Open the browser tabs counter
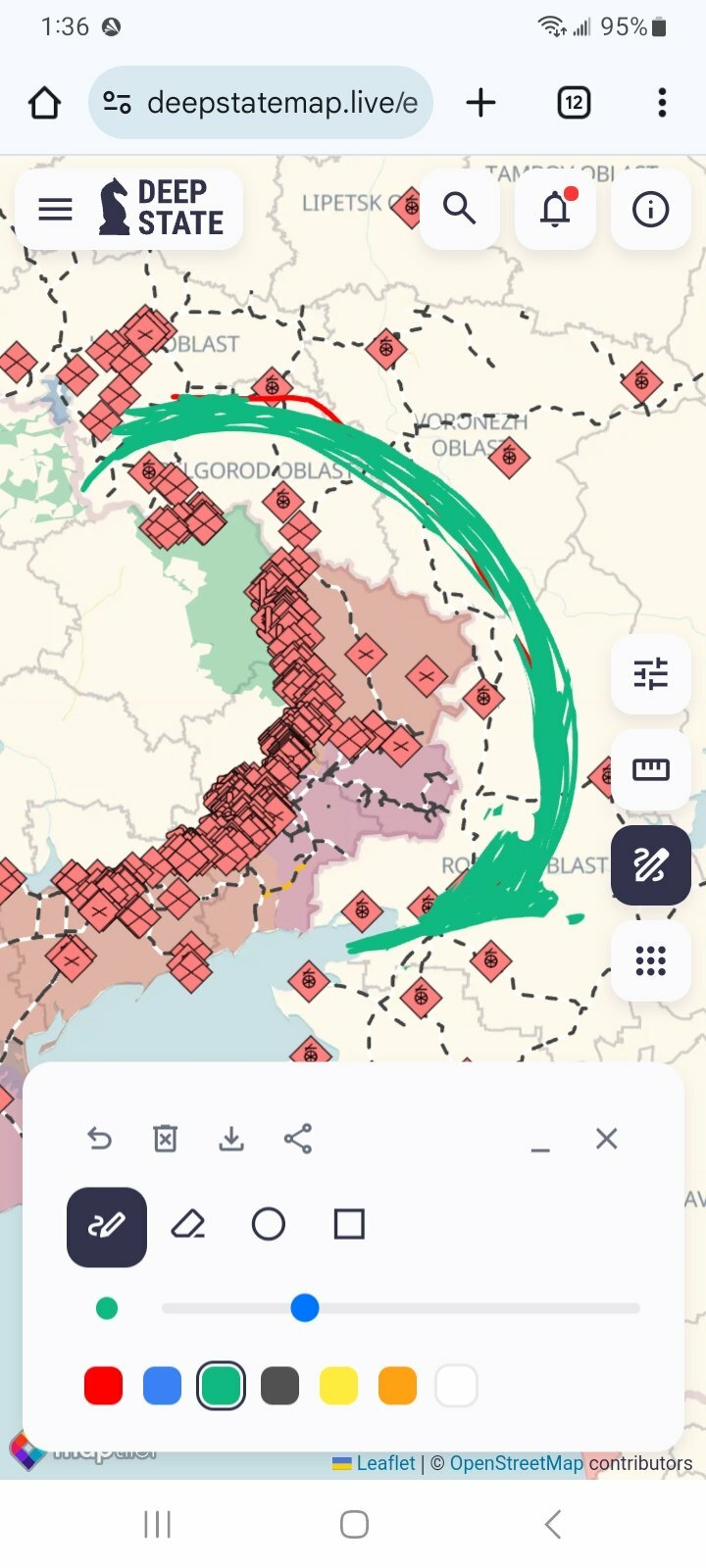Screen dimensions: 706x1568 click(x=574, y=103)
